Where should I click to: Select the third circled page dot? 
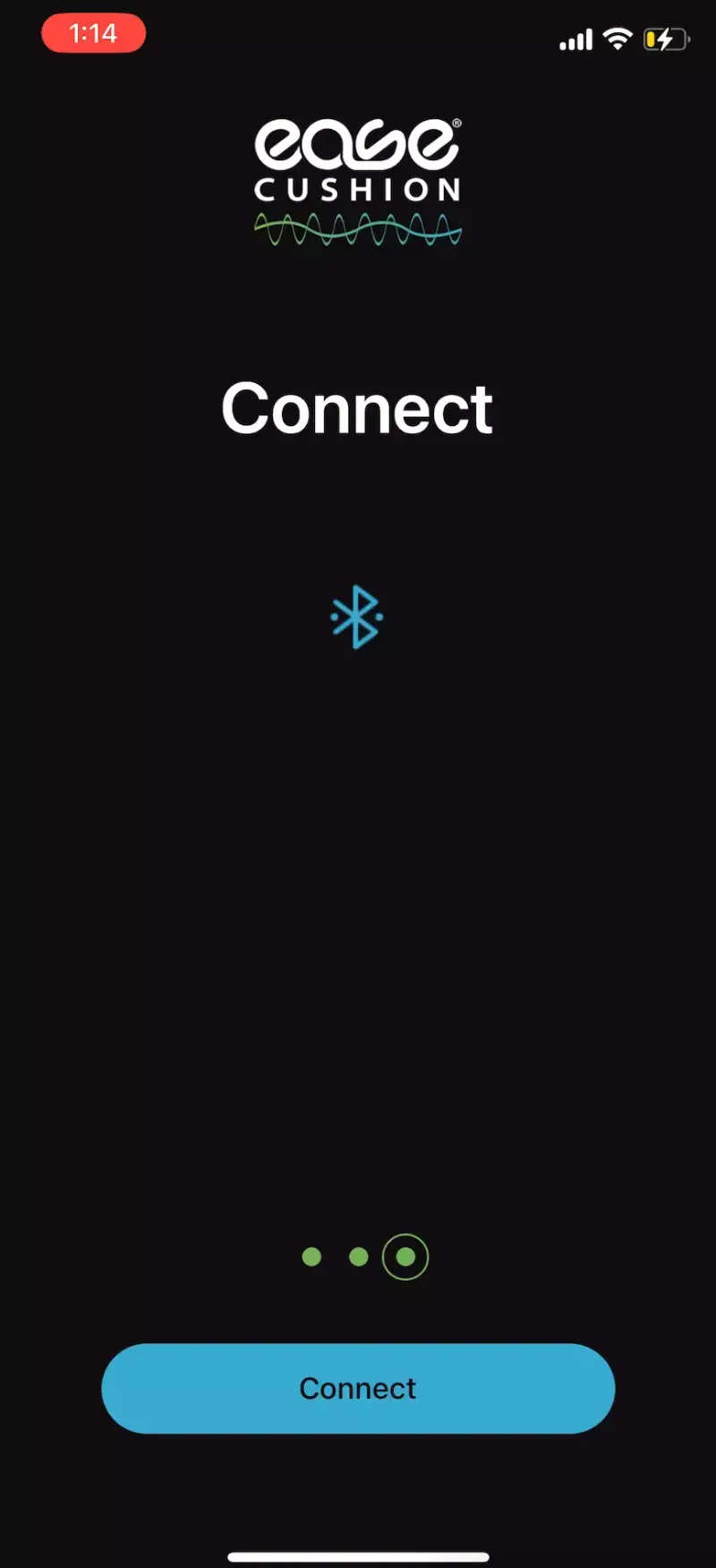click(405, 1257)
